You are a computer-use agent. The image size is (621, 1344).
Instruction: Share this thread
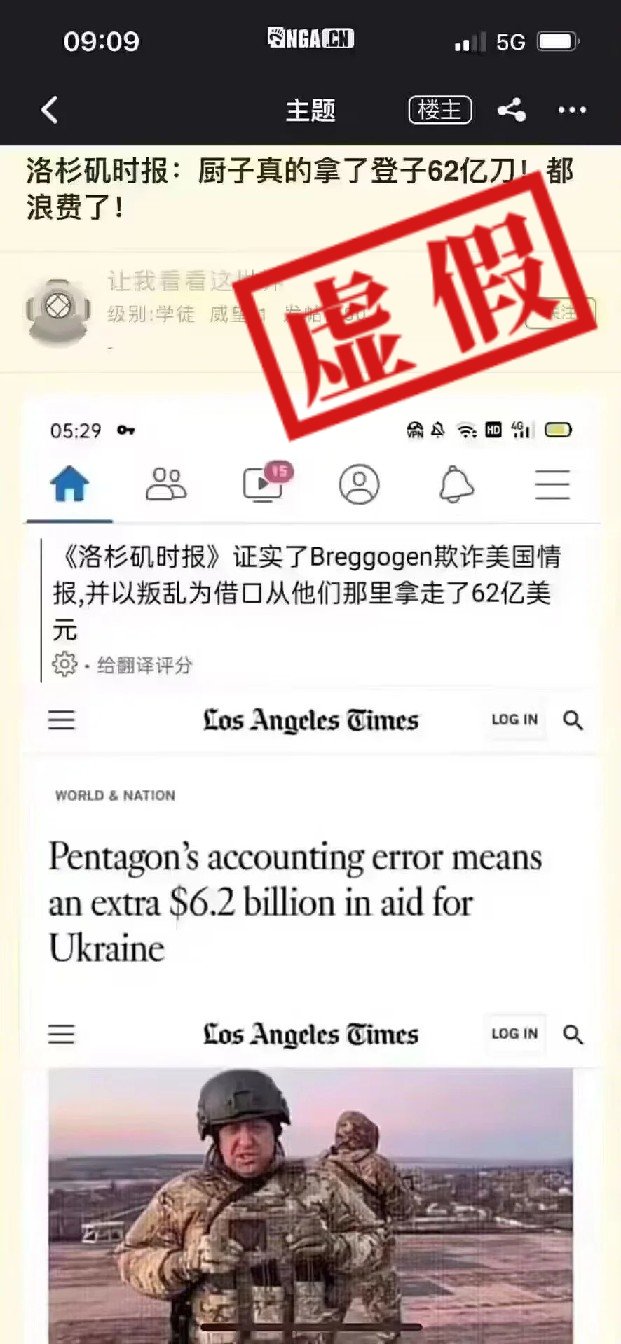pos(512,110)
